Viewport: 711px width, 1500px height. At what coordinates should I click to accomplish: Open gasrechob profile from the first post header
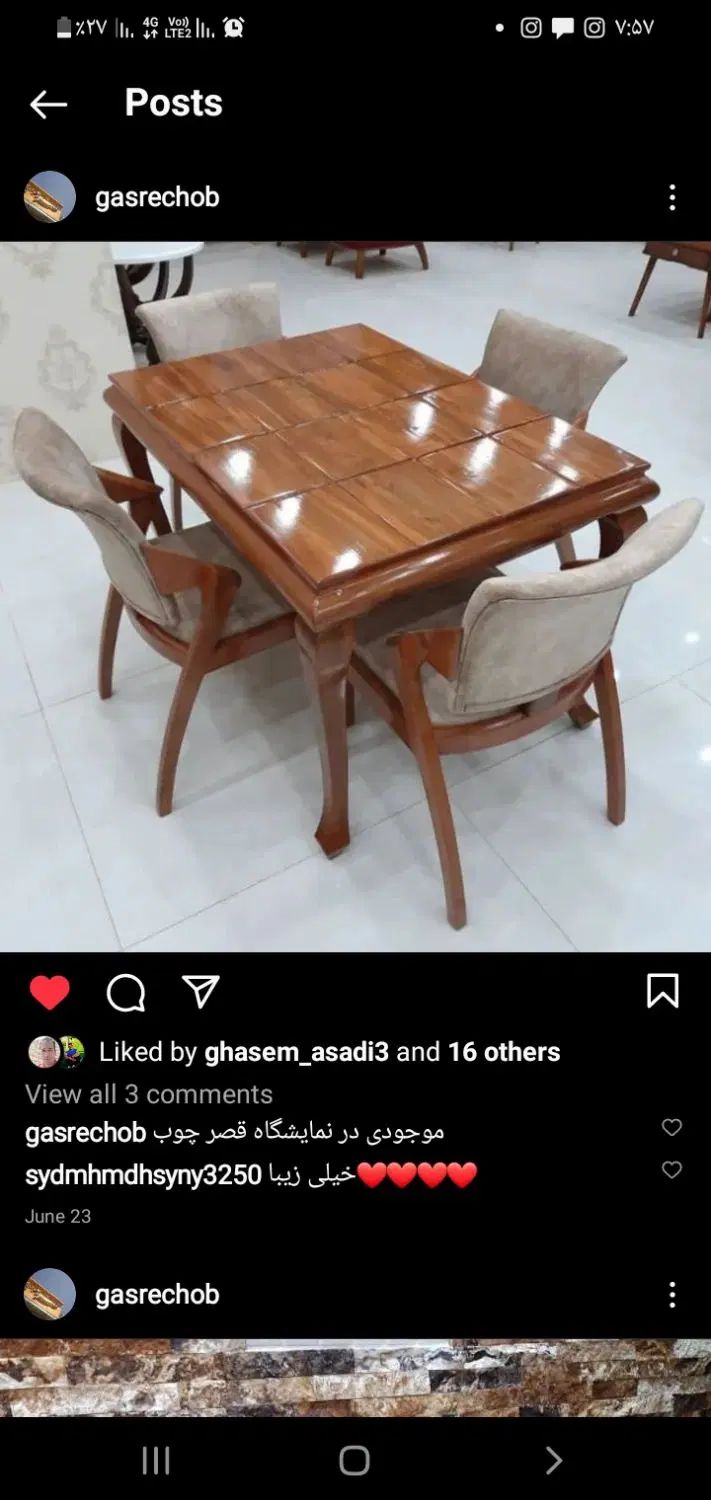point(156,197)
